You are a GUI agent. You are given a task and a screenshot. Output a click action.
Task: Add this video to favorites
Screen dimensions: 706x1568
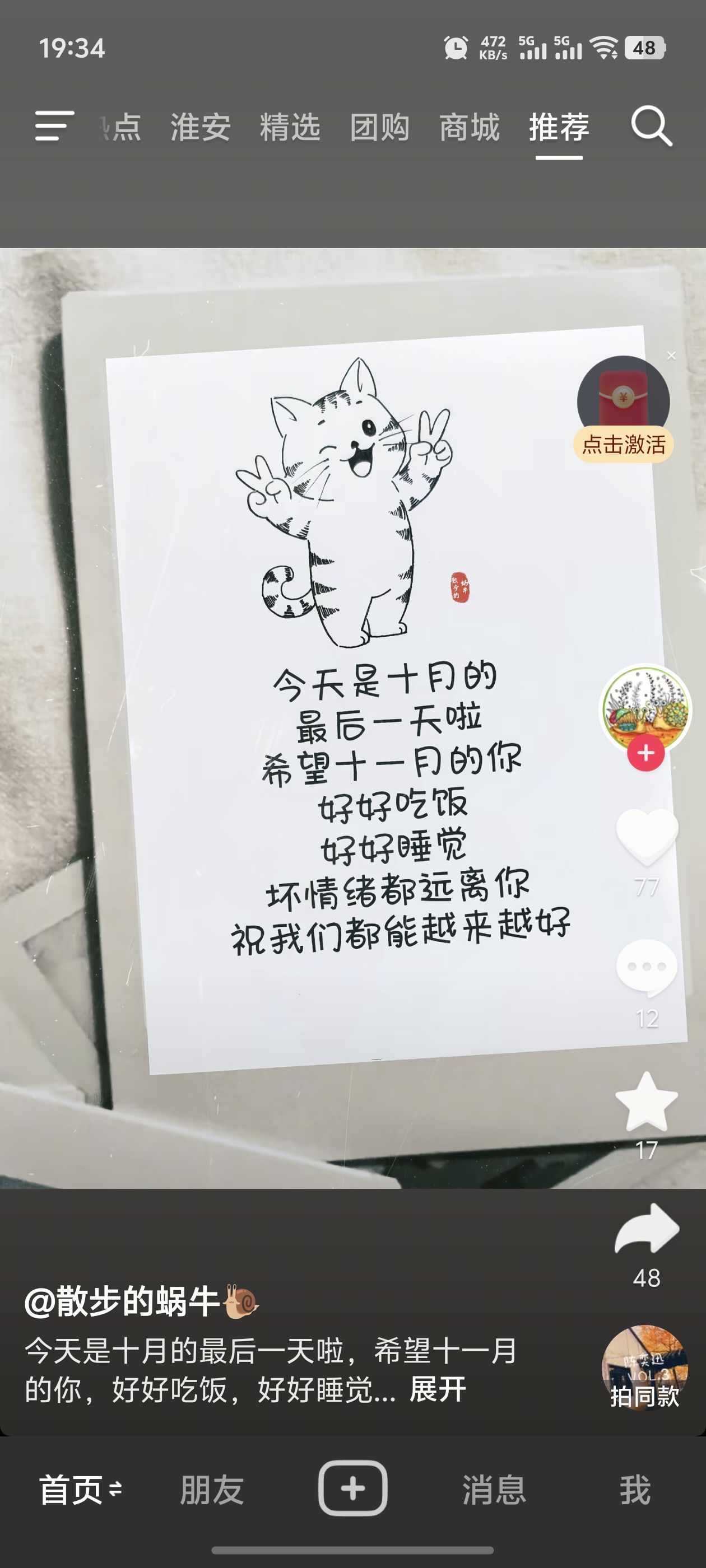[646, 1102]
